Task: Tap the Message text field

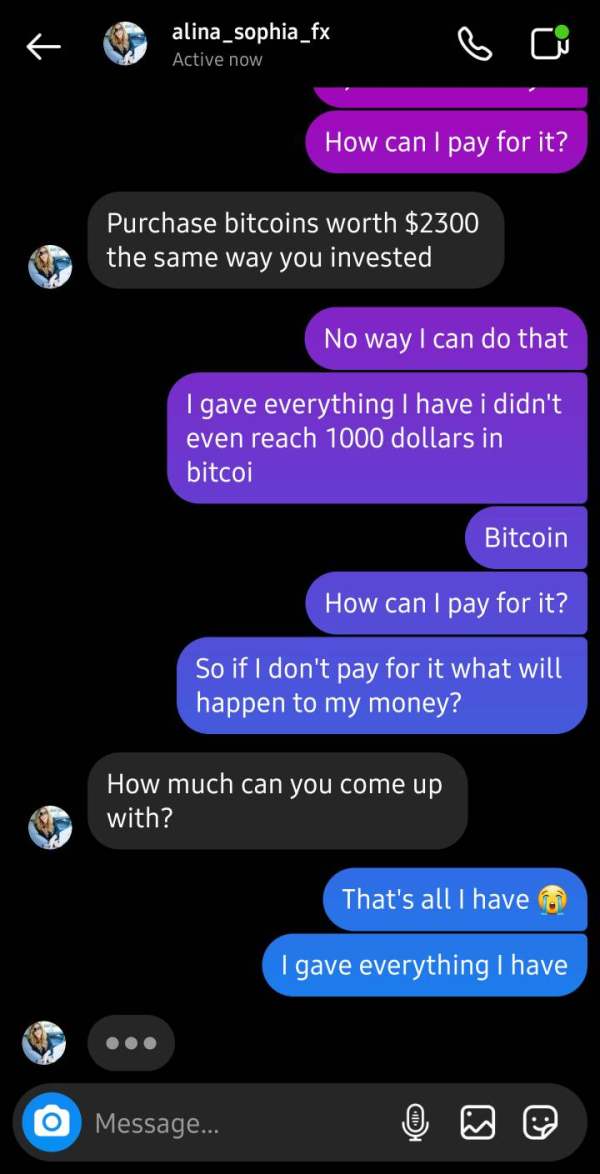Action: click(240, 1122)
